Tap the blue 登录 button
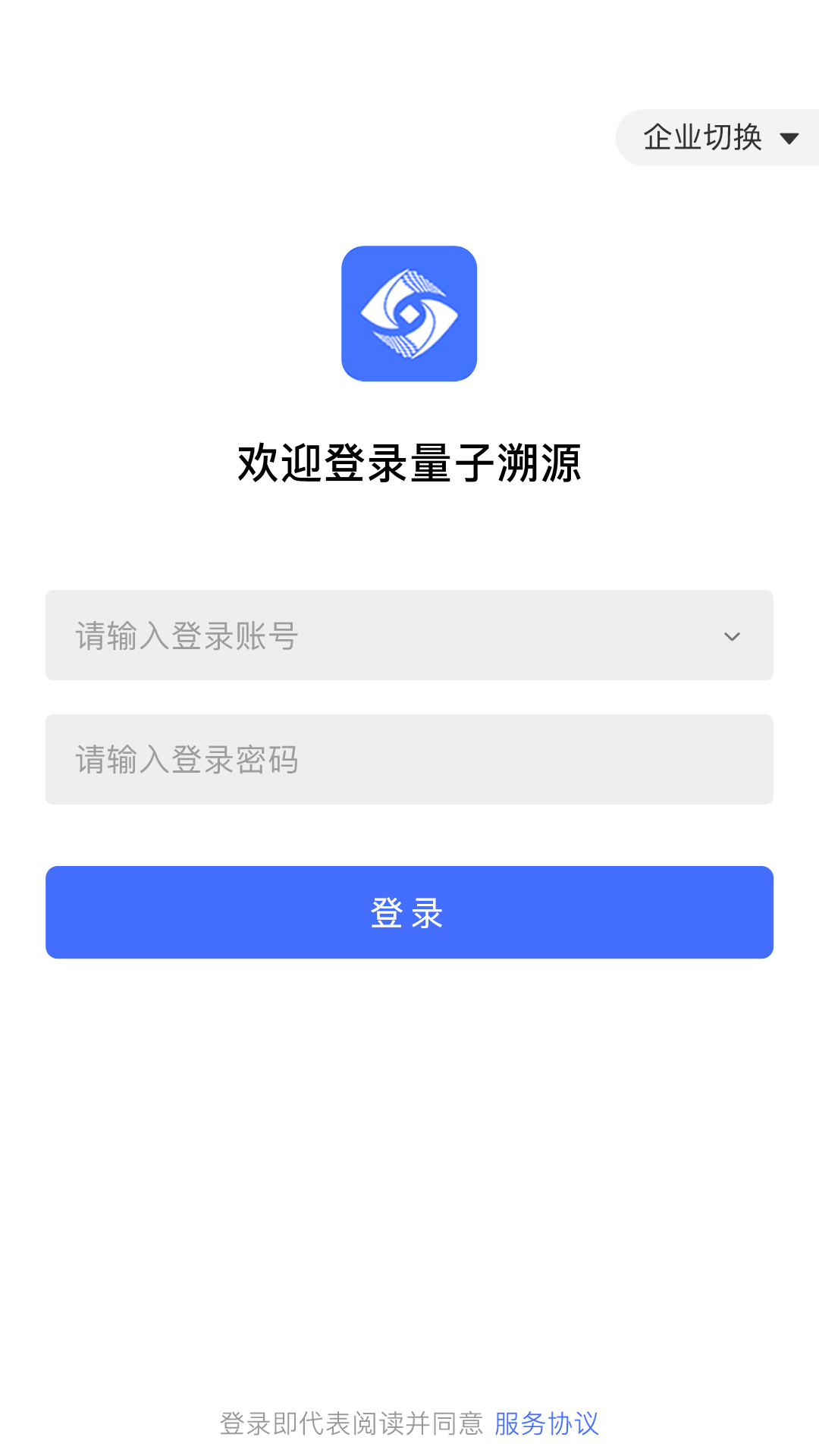Viewport: 819px width, 1456px height. point(409,912)
